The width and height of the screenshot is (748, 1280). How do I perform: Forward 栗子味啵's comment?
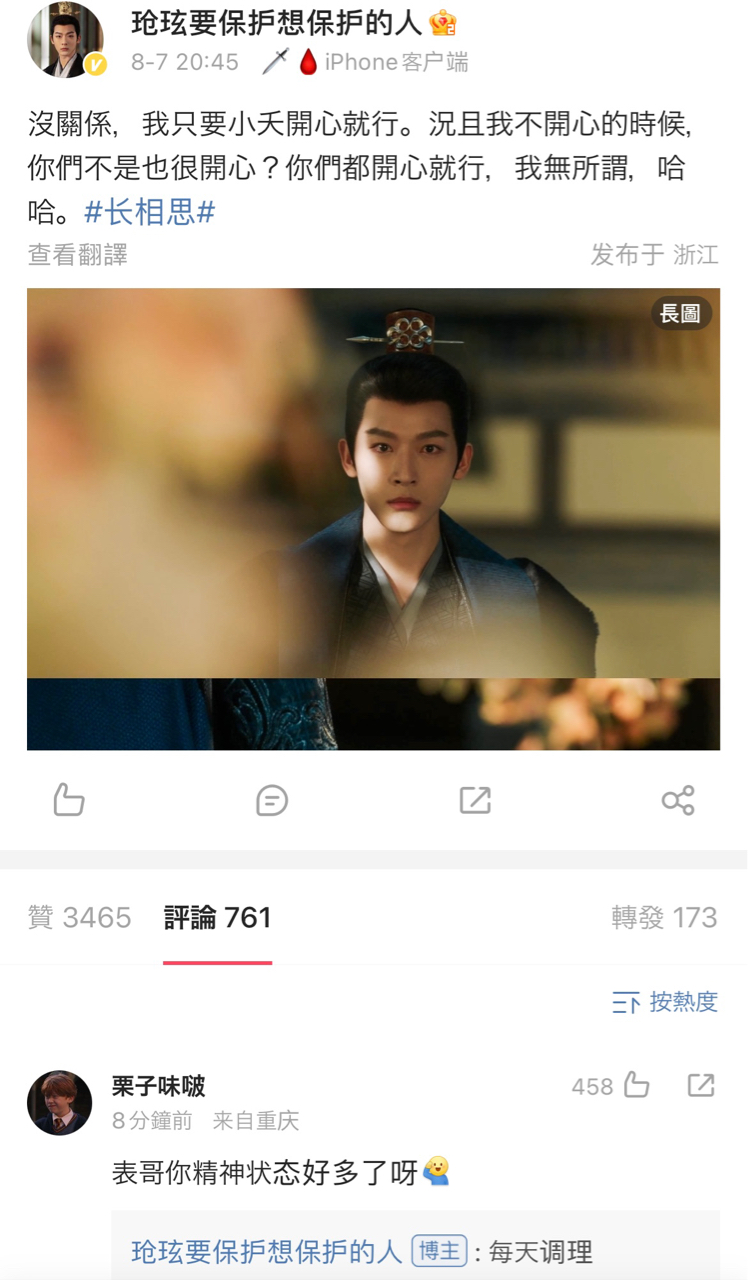[701, 1085]
